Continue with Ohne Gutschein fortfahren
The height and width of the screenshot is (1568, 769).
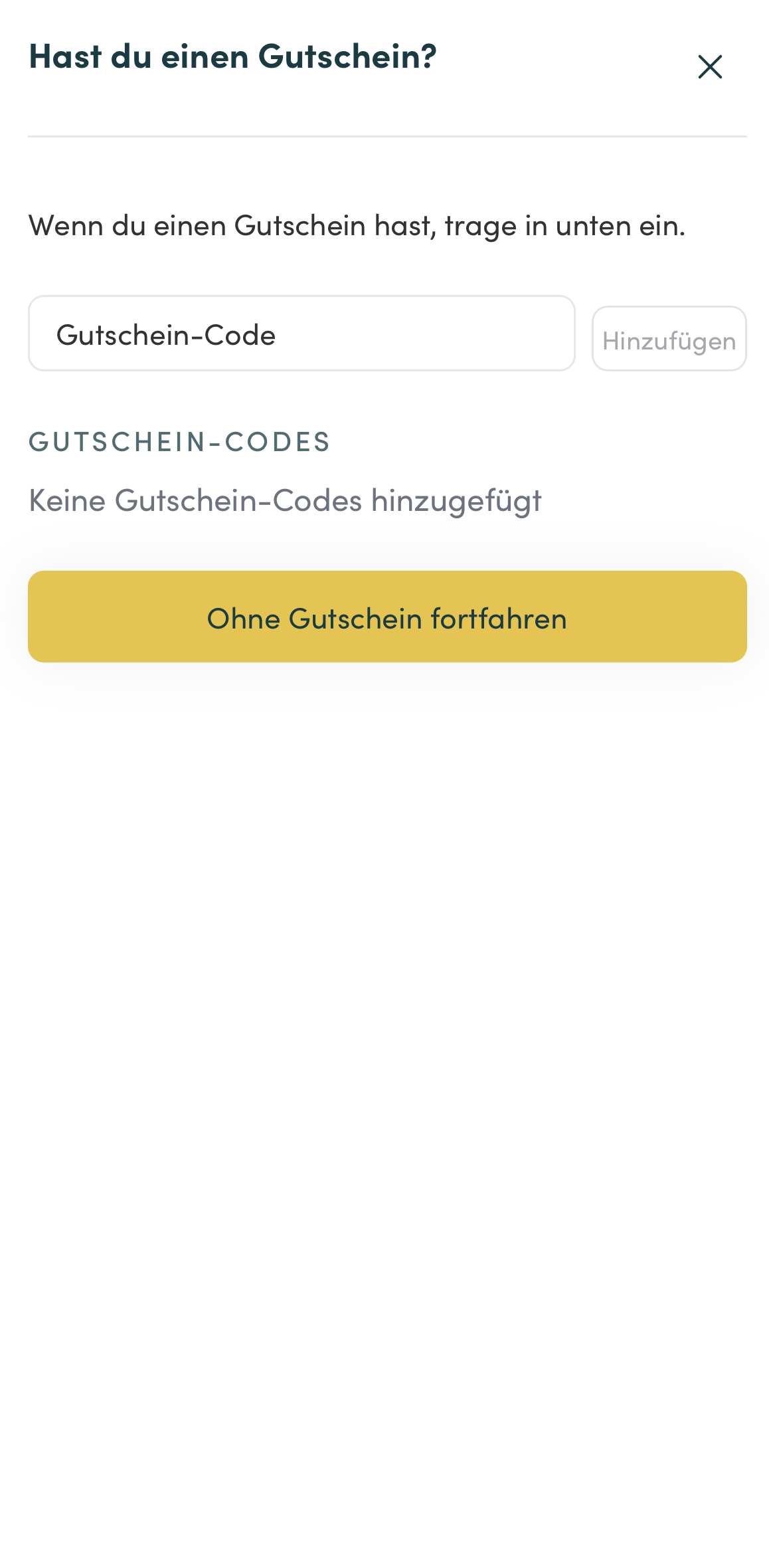point(387,617)
